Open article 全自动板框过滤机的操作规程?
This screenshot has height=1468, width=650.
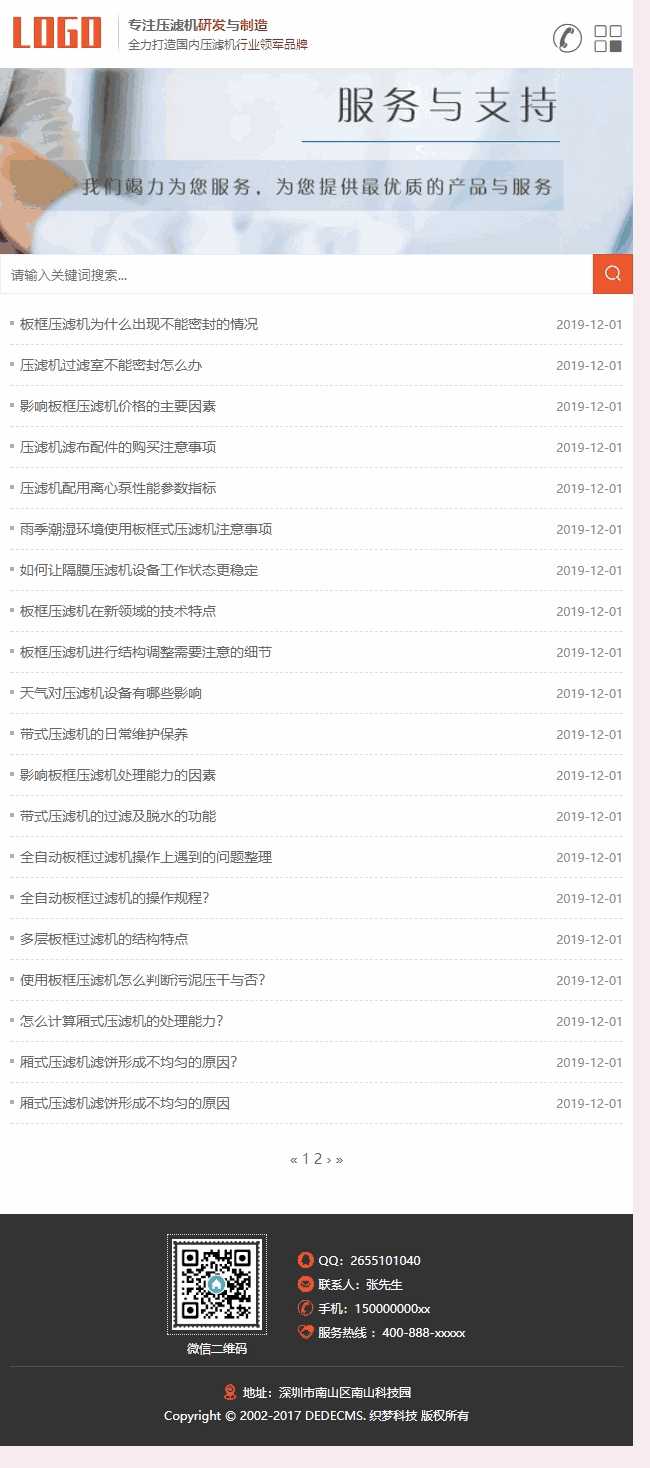coord(115,898)
